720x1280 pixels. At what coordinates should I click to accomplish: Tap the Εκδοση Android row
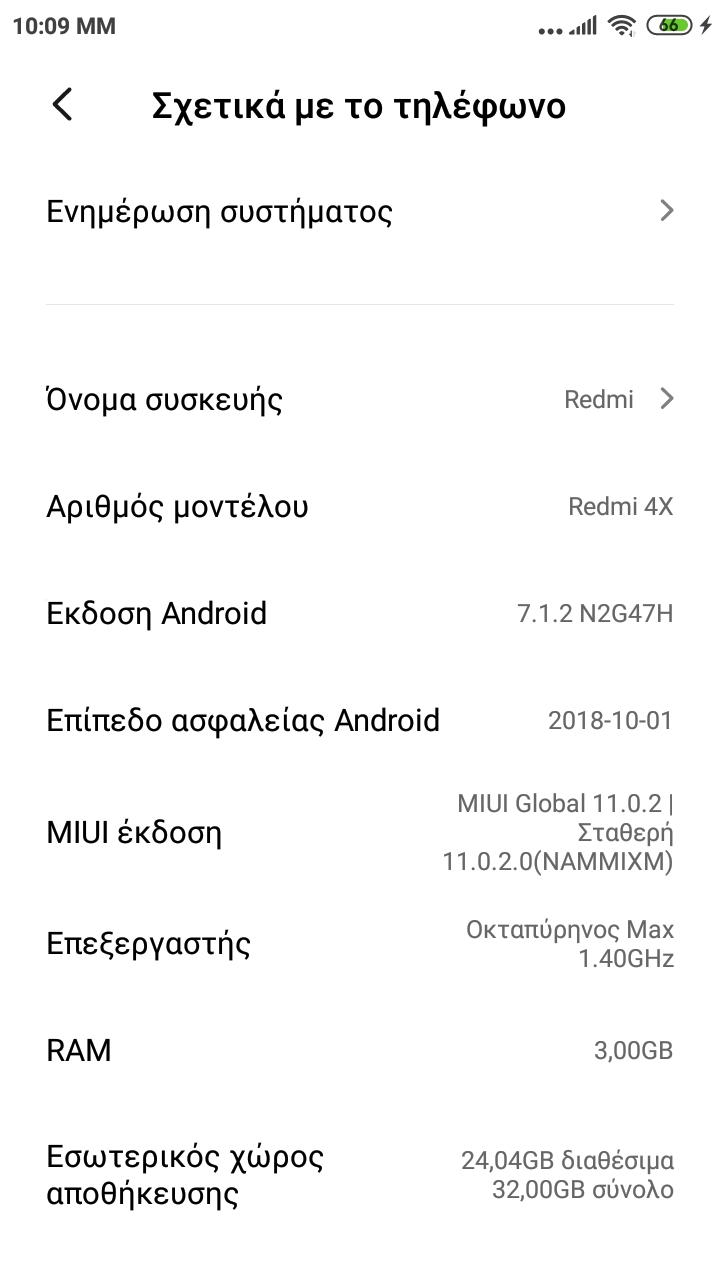[x=360, y=613]
